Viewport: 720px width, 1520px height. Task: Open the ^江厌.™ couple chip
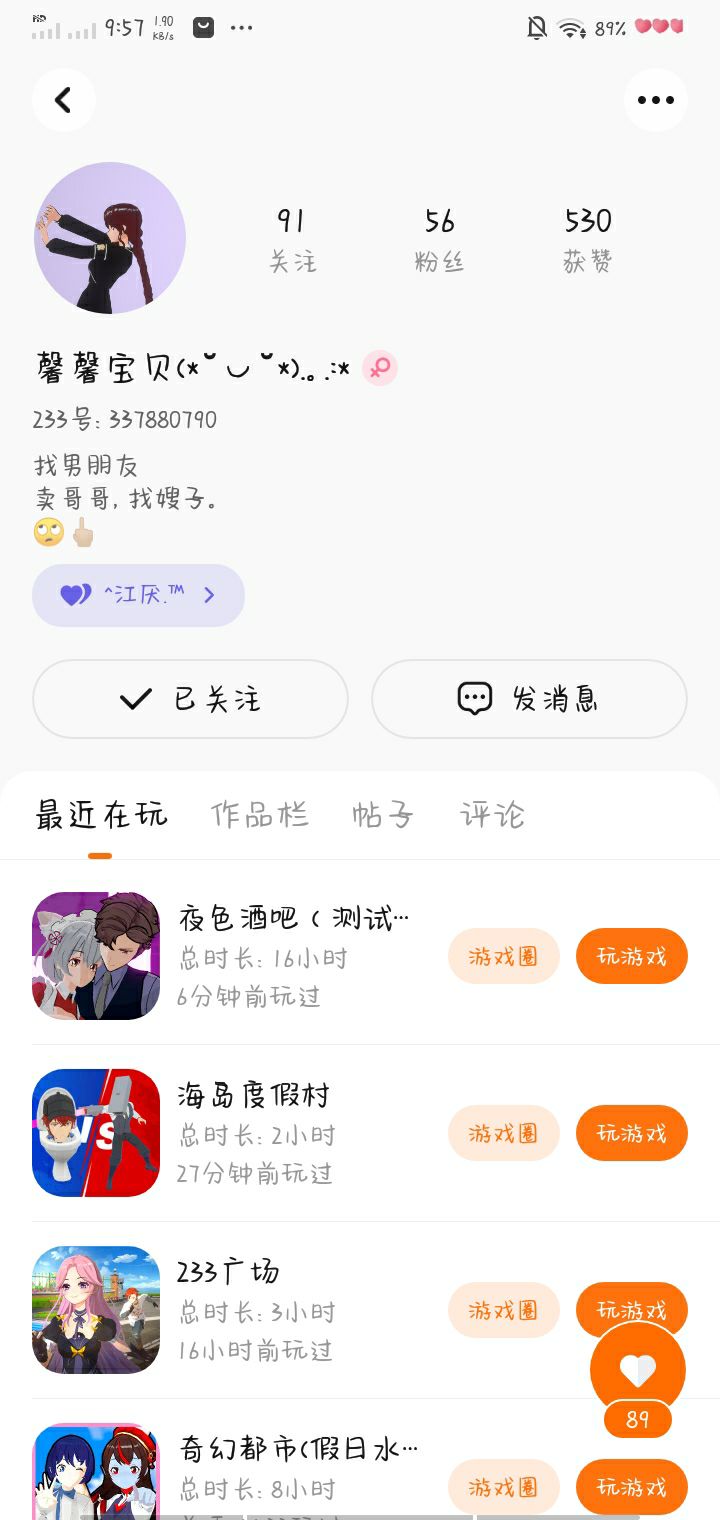(138, 595)
